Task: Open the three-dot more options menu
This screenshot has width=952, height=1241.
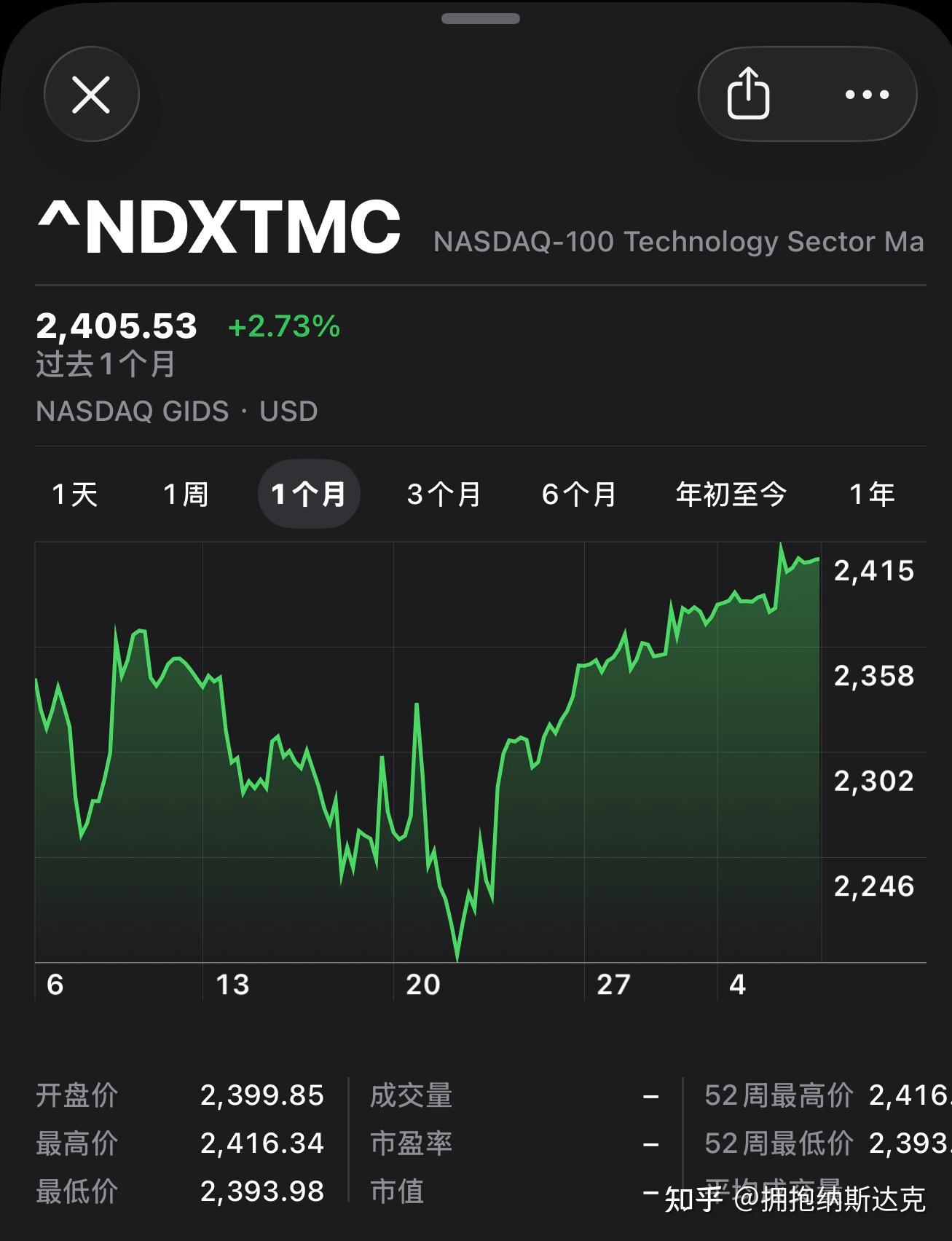Action: [x=867, y=95]
